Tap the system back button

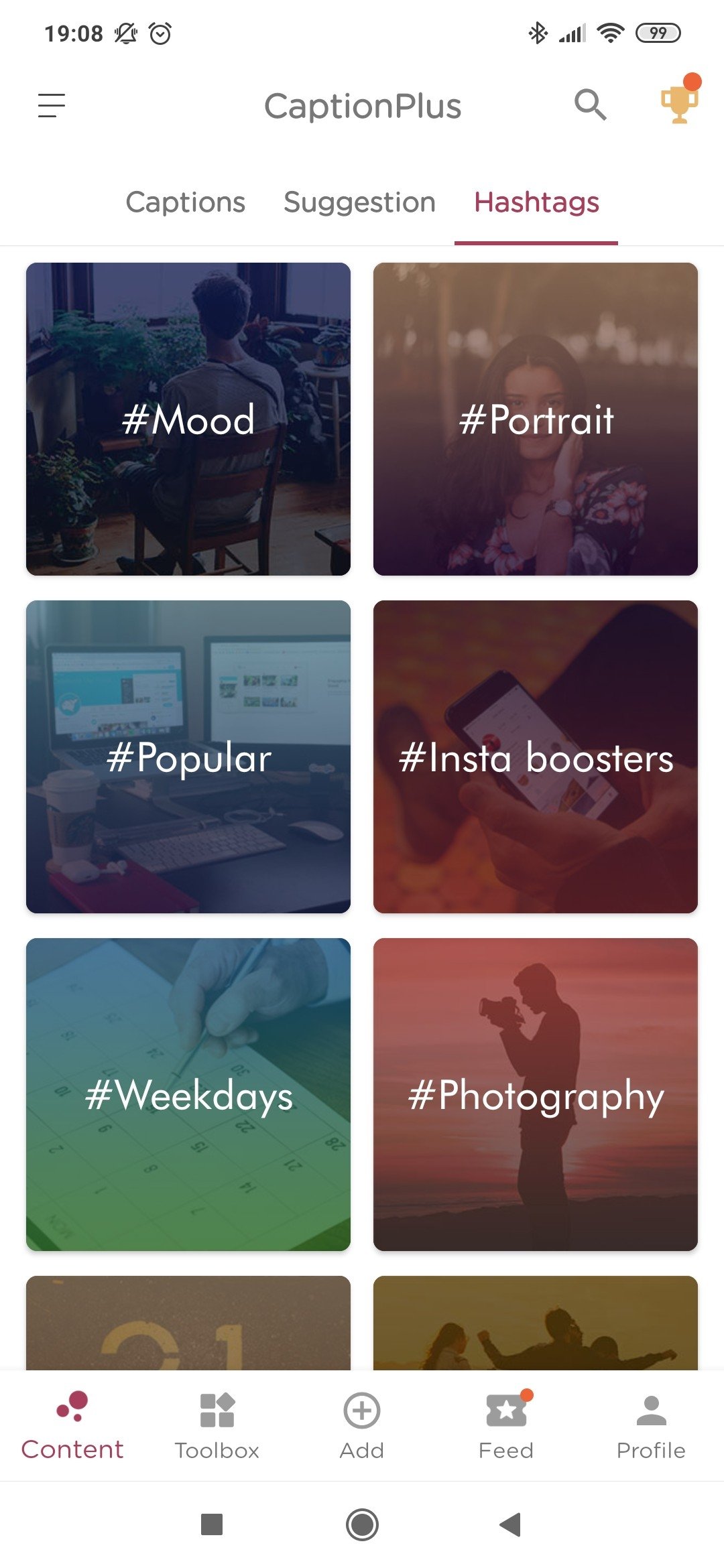[x=511, y=1524]
